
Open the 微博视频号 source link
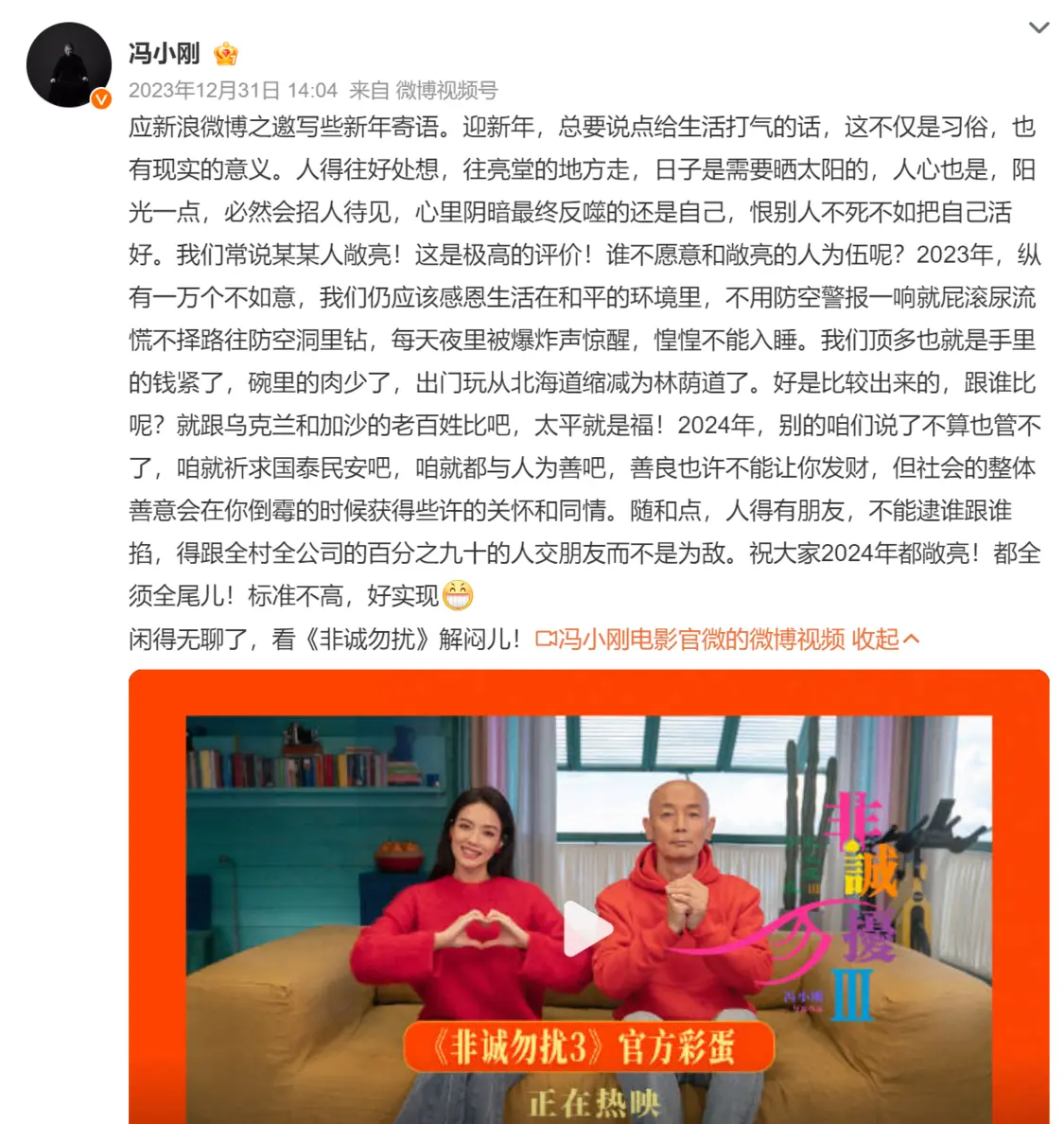445,91
